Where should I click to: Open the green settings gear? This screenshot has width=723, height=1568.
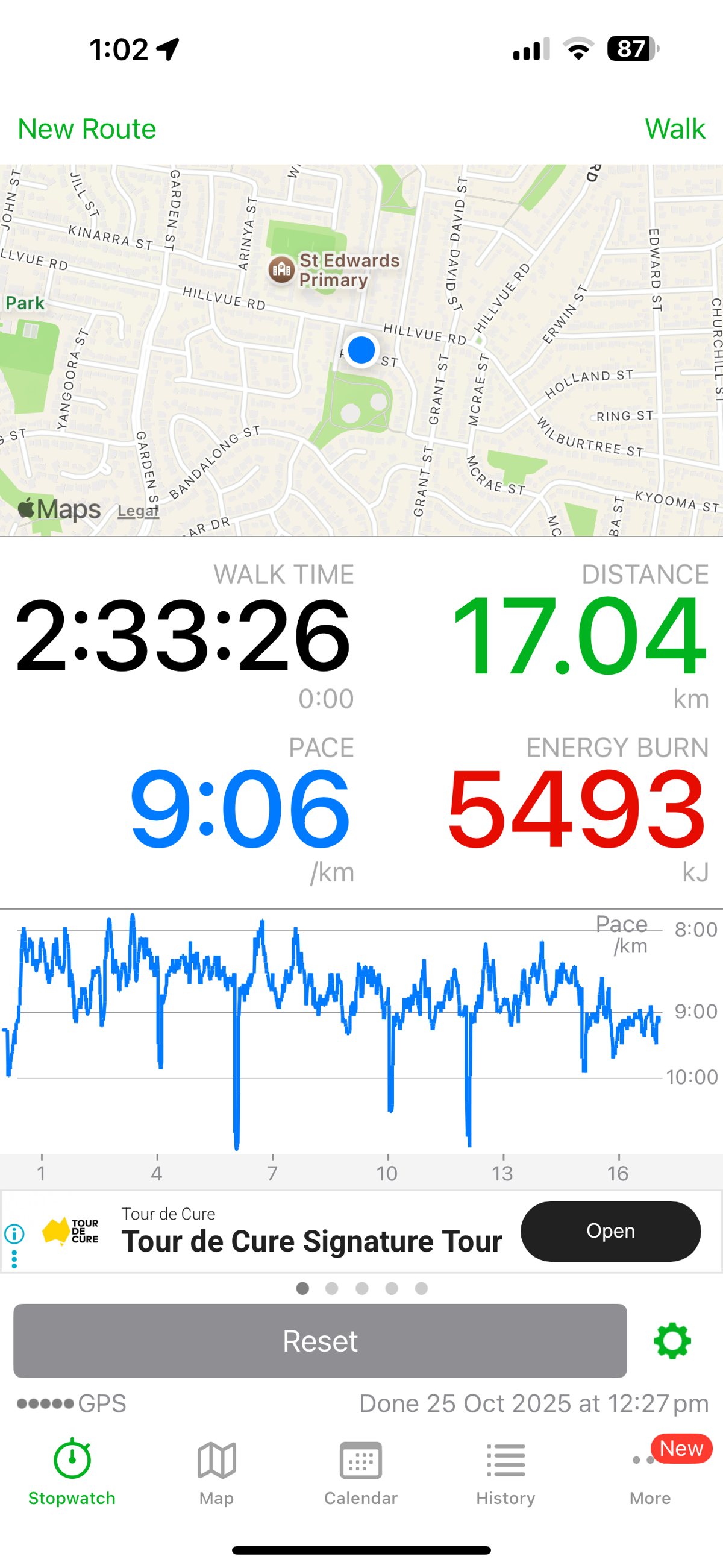coord(672,1341)
